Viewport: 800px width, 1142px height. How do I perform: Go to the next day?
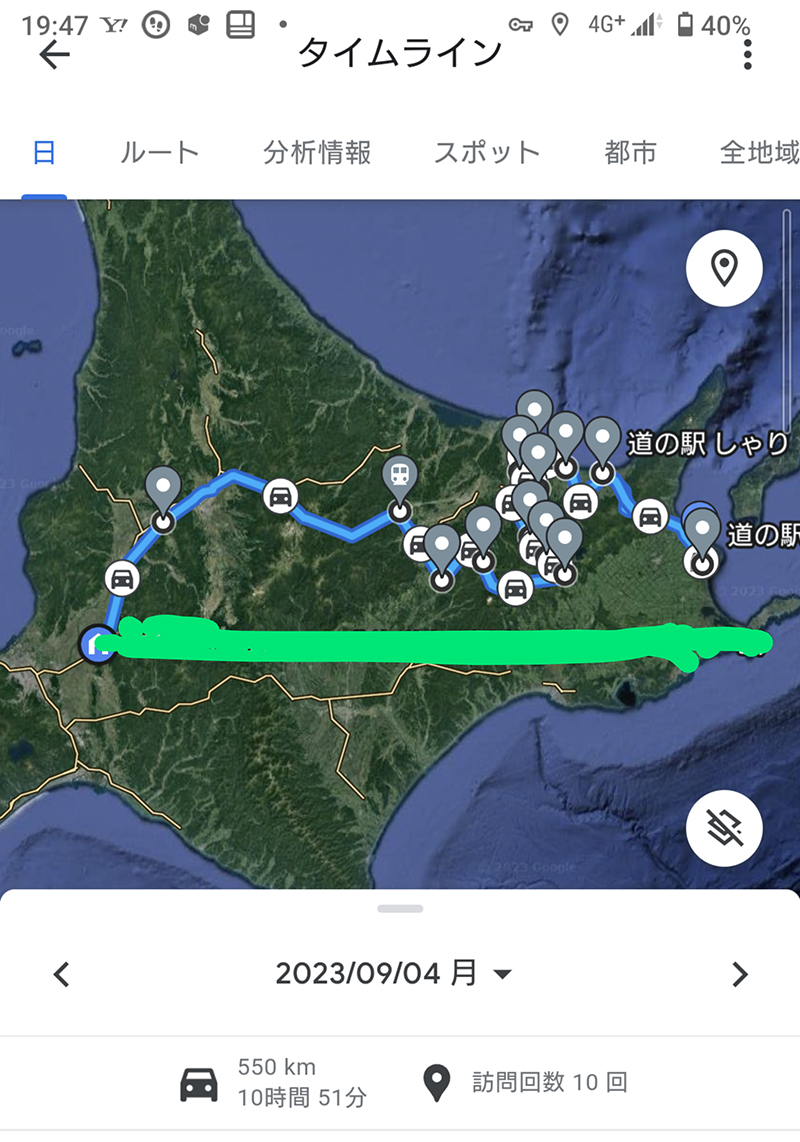[739, 974]
